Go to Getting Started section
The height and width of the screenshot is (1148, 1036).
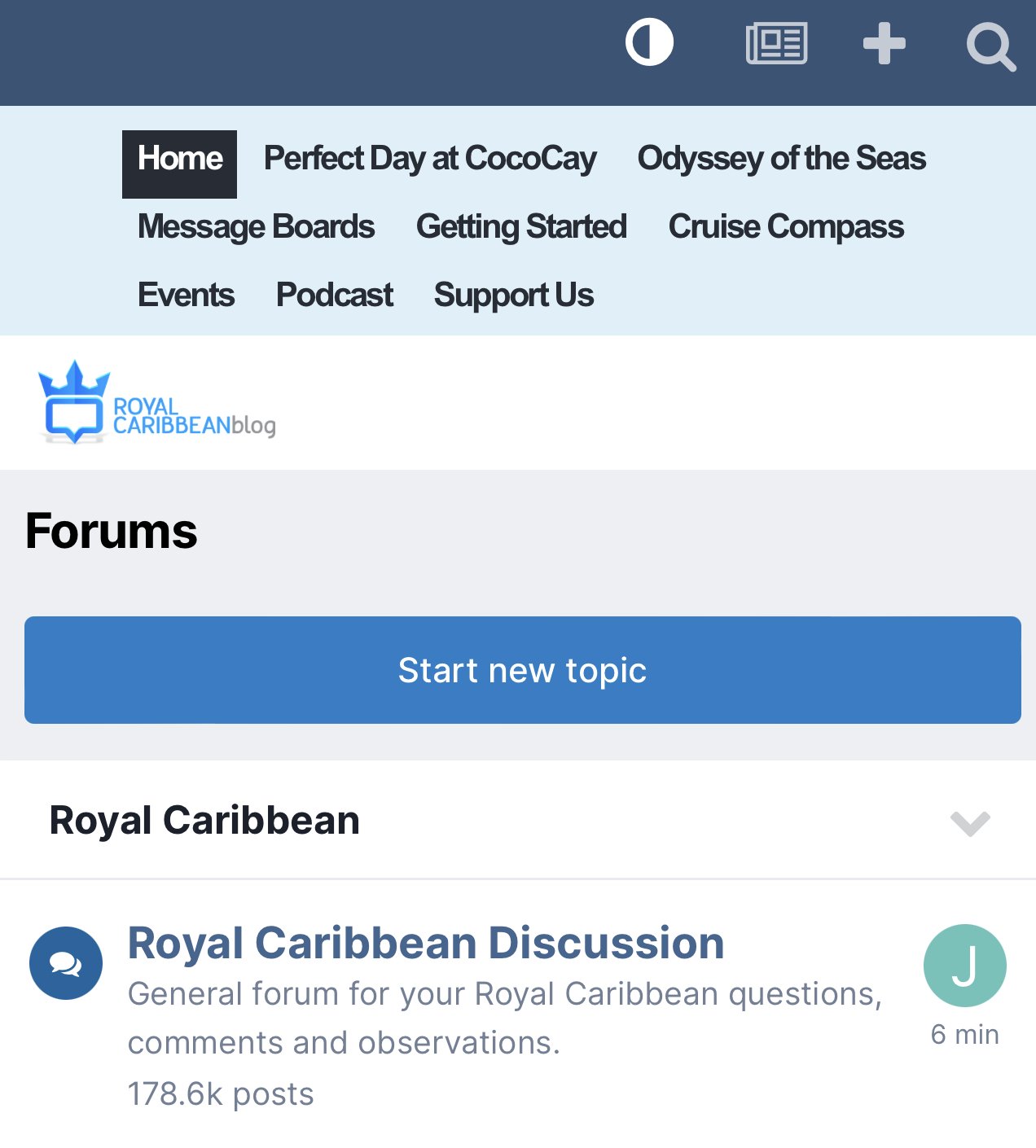click(521, 228)
